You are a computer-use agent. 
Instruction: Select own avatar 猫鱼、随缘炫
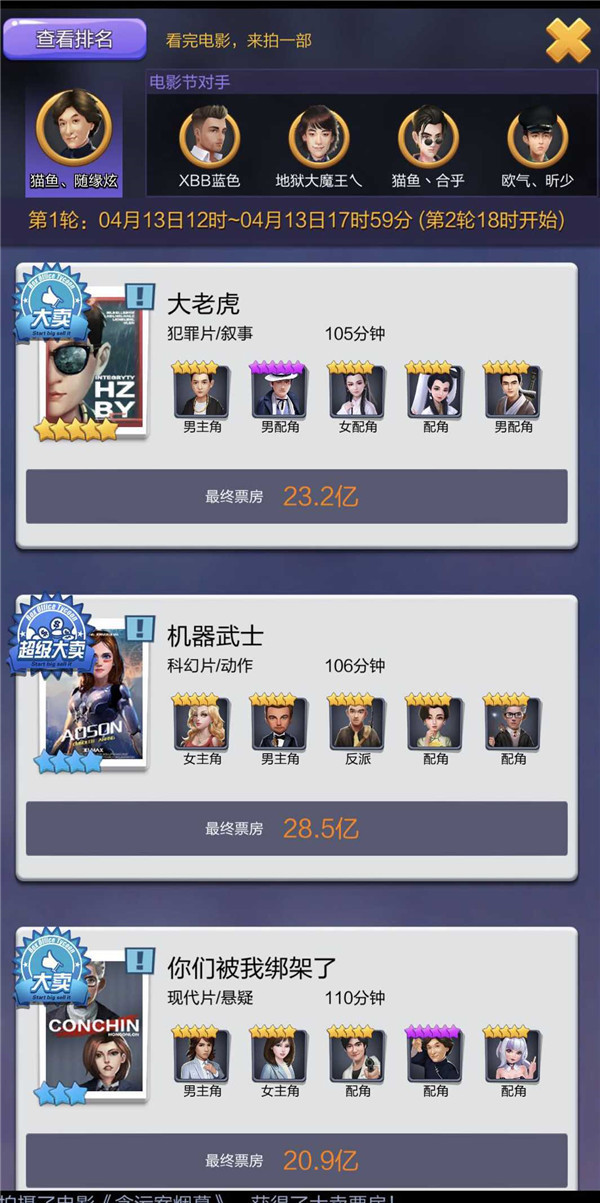tap(74, 130)
